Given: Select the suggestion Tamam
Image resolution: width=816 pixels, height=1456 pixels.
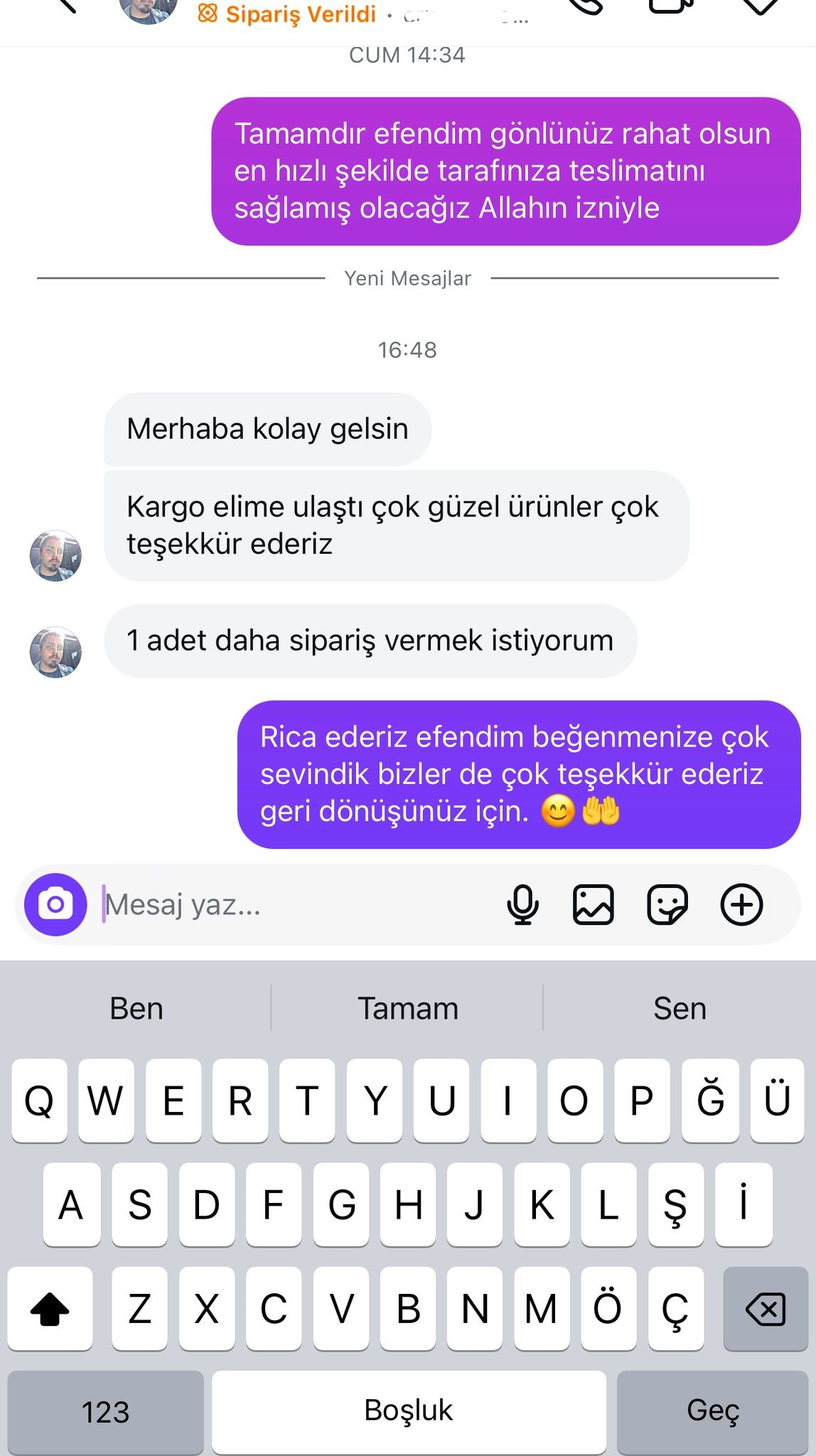Looking at the screenshot, I should tap(408, 1008).
